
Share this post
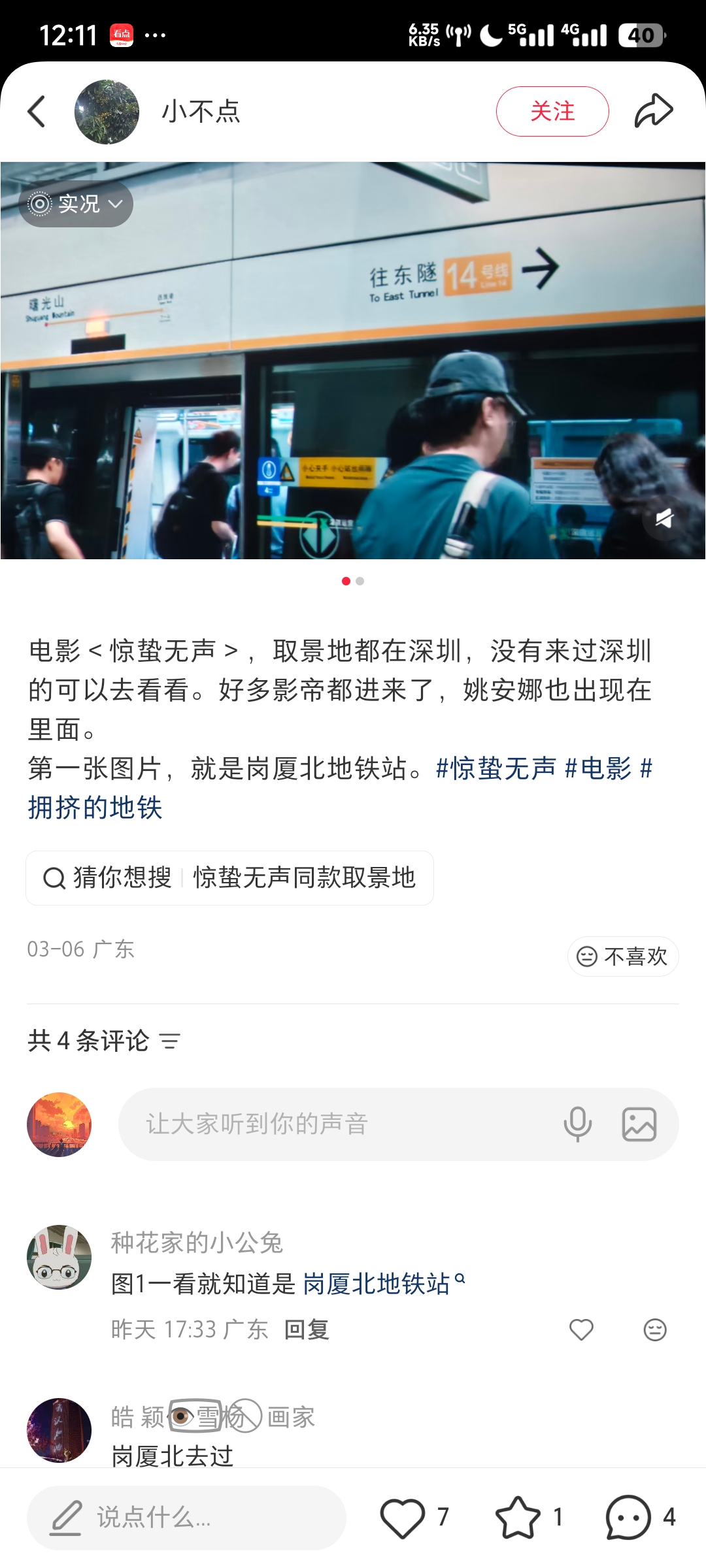point(653,111)
